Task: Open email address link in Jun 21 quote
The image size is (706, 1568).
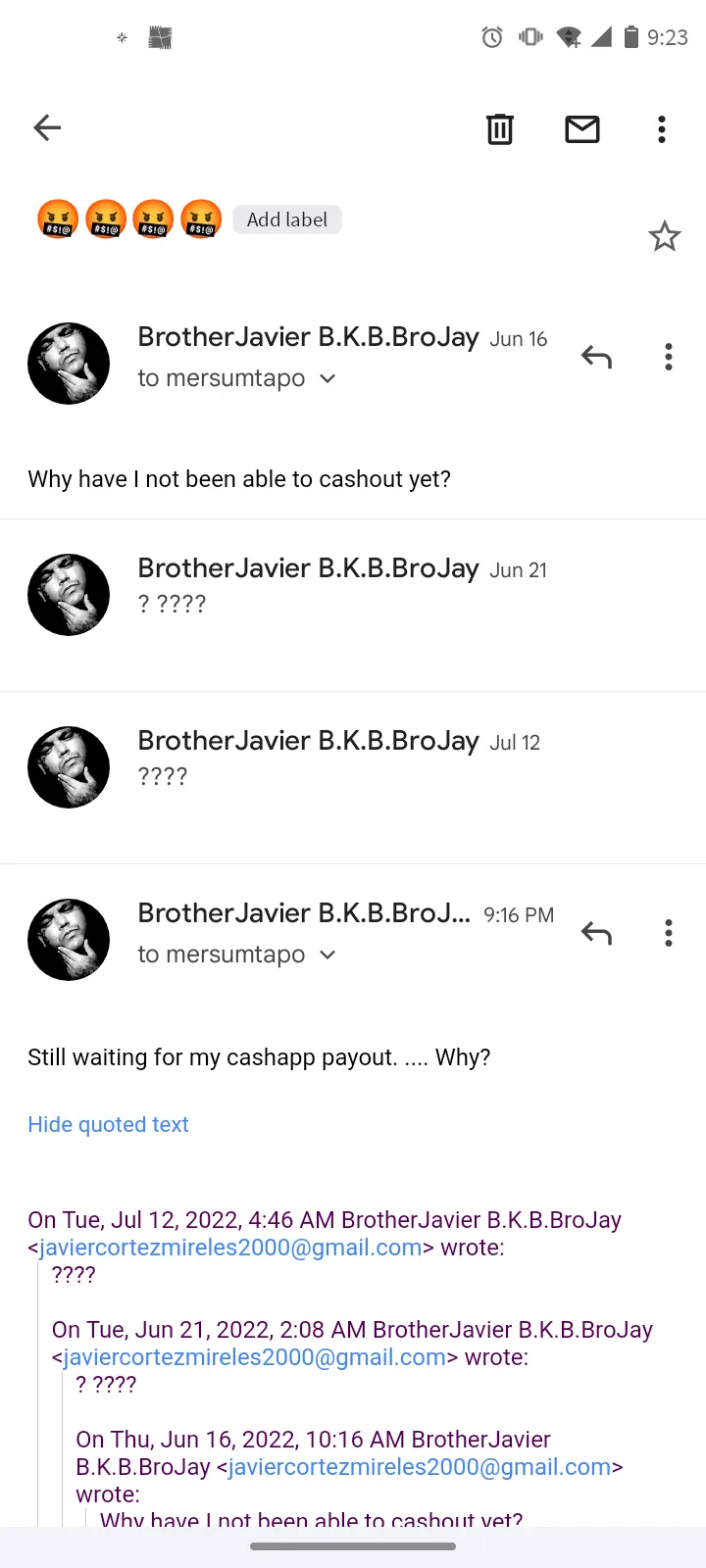Action: tap(254, 1357)
